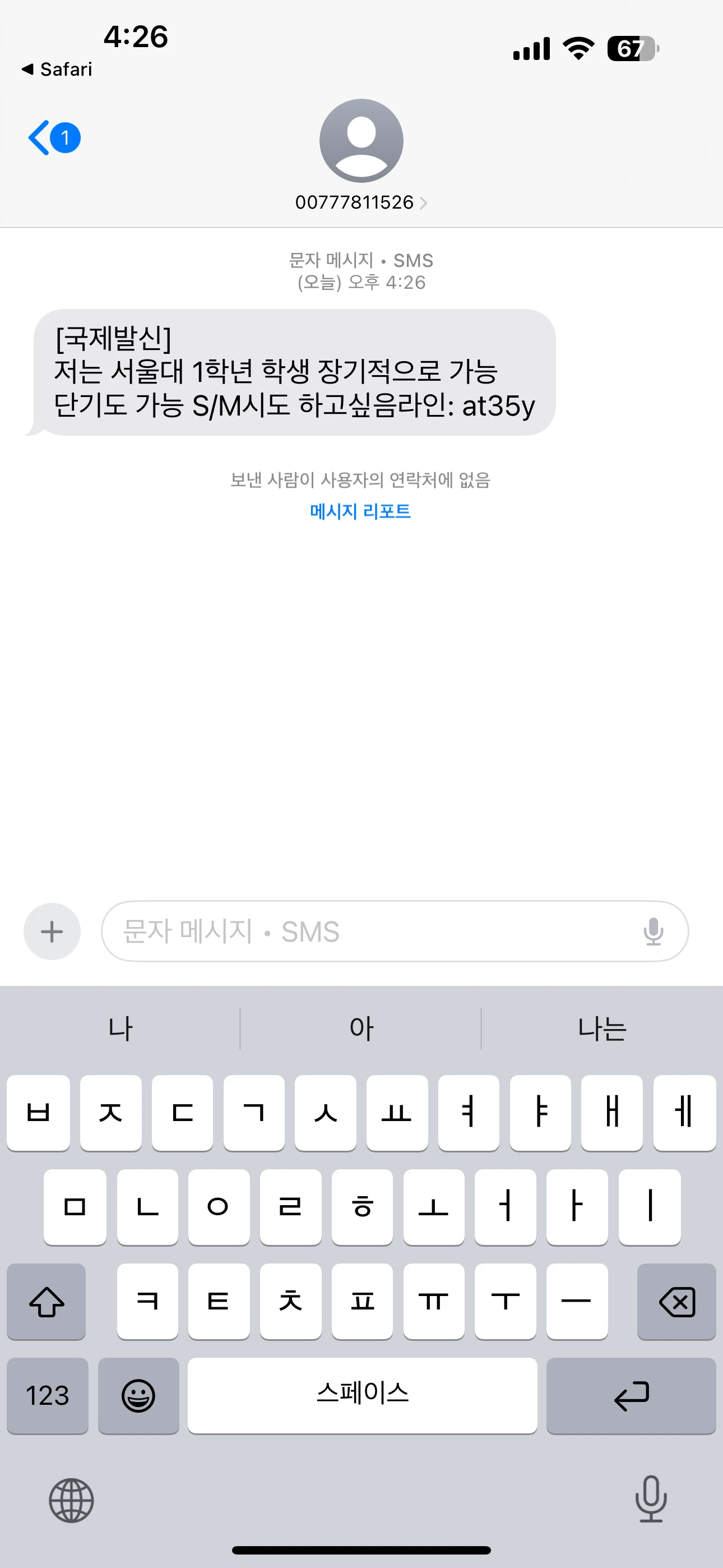Tap the shift key

pos(47,1302)
